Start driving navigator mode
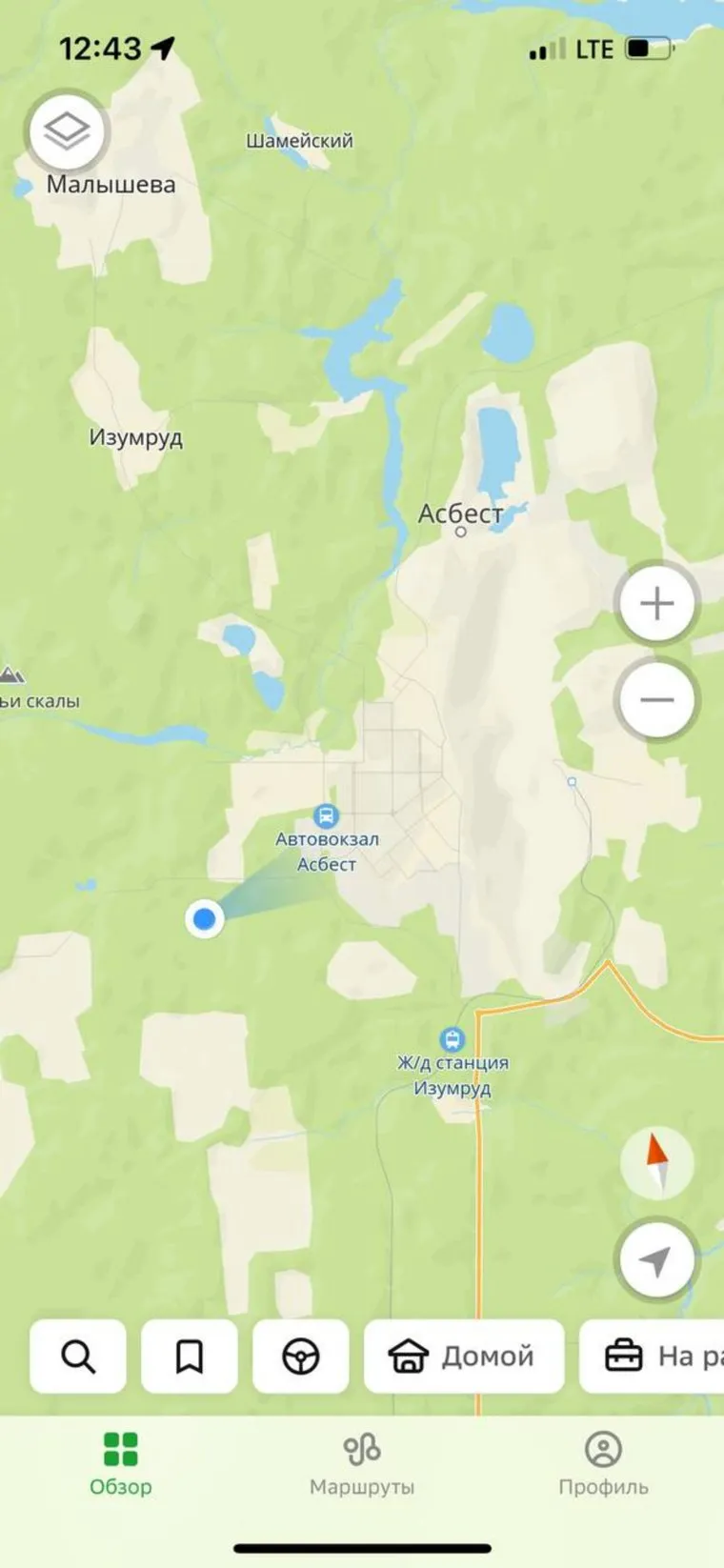This screenshot has height=1568, width=724. (301, 1356)
